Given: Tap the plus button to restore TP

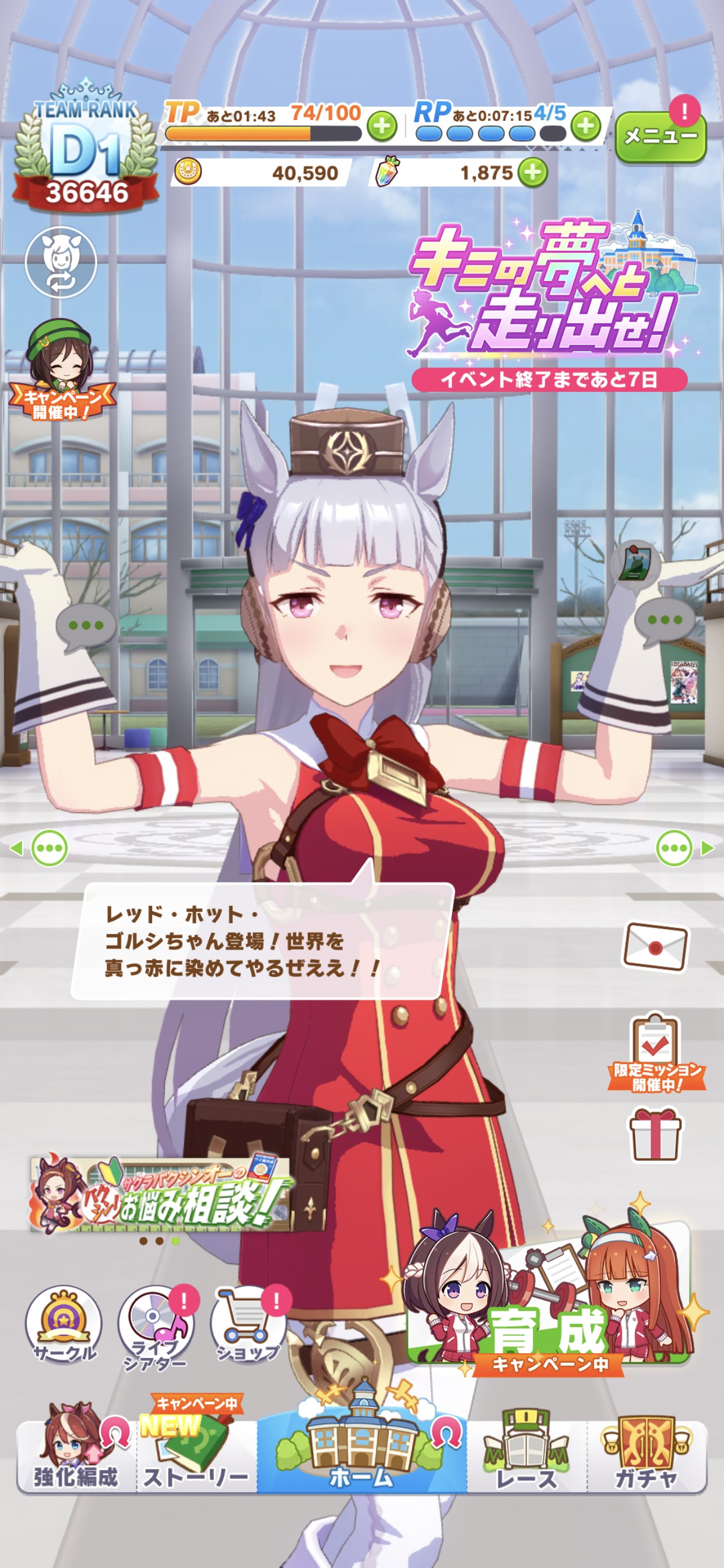Looking at the screenshot, I should pos(382,126).
